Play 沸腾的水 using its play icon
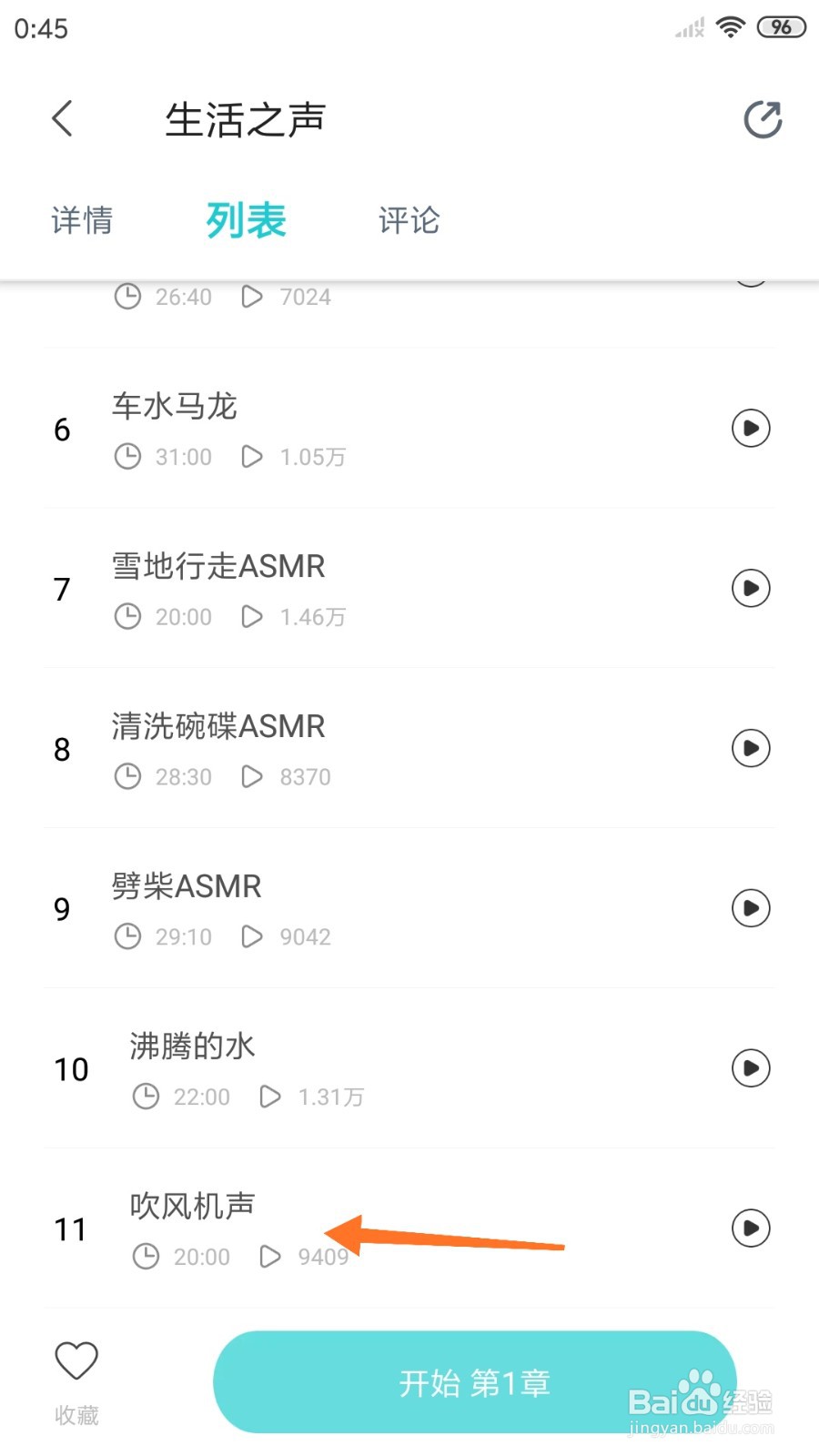This screenshot has height=1456, width=819. 751,1068
